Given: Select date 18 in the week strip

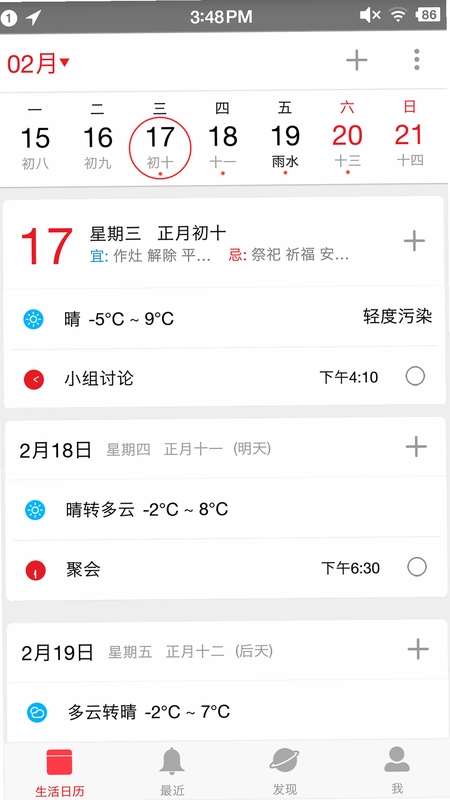Looking at the screenshot, I should click(222, 137).
